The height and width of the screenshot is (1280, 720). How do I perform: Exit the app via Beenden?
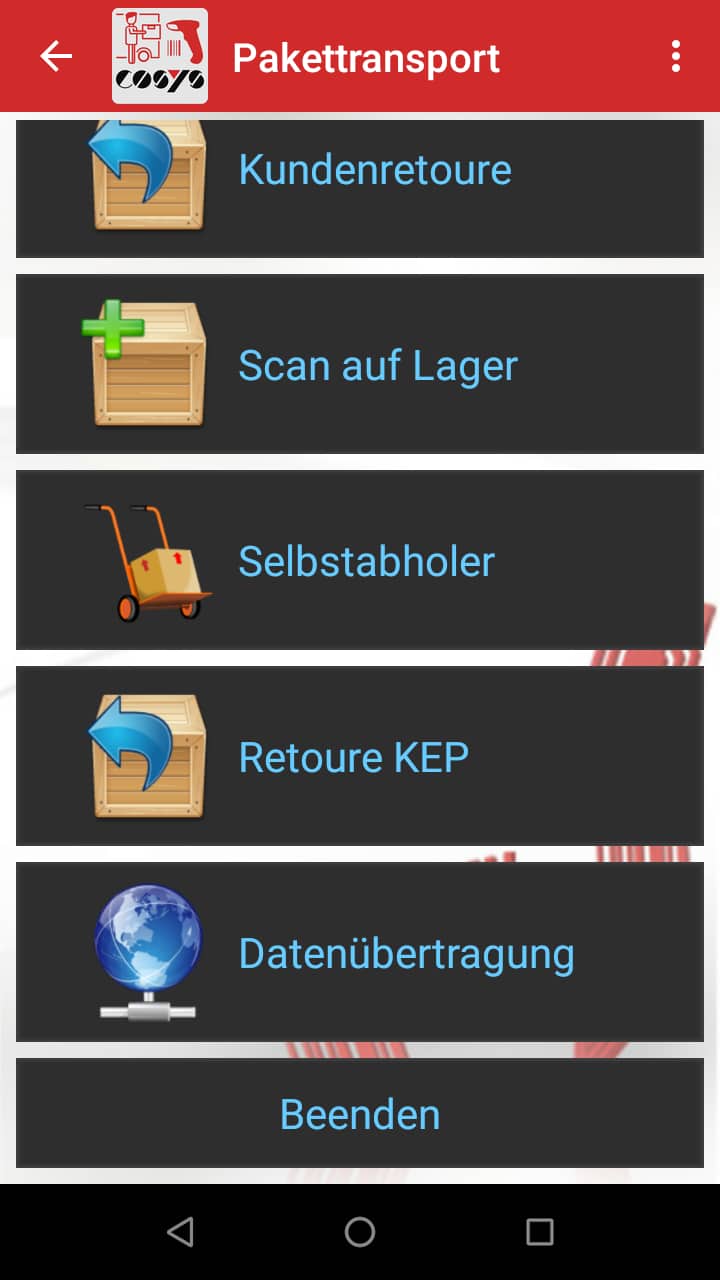[360, 1113]
